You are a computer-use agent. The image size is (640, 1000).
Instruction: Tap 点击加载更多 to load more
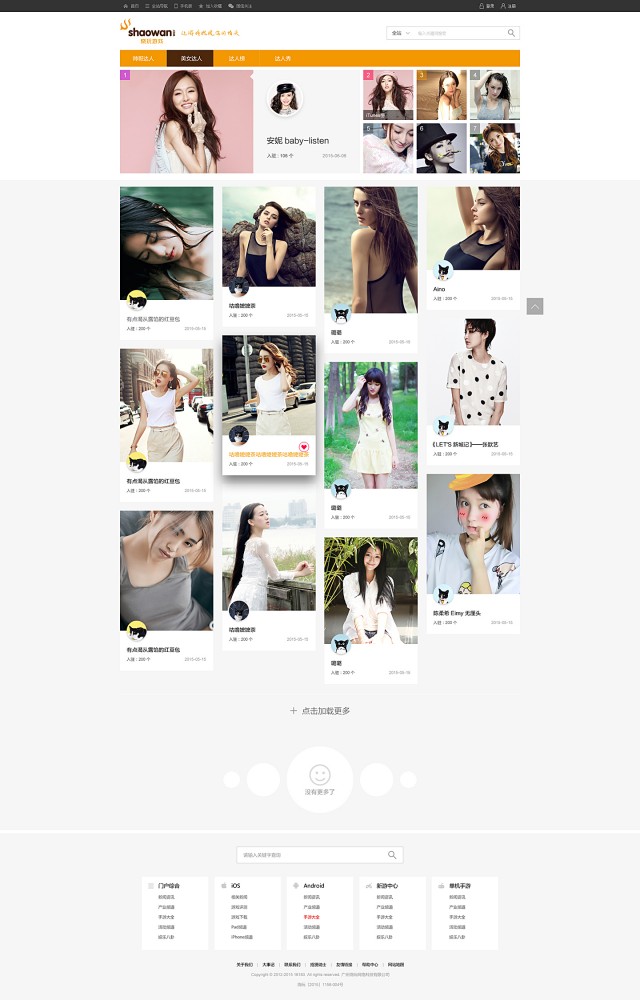click(x=320, y=711)
